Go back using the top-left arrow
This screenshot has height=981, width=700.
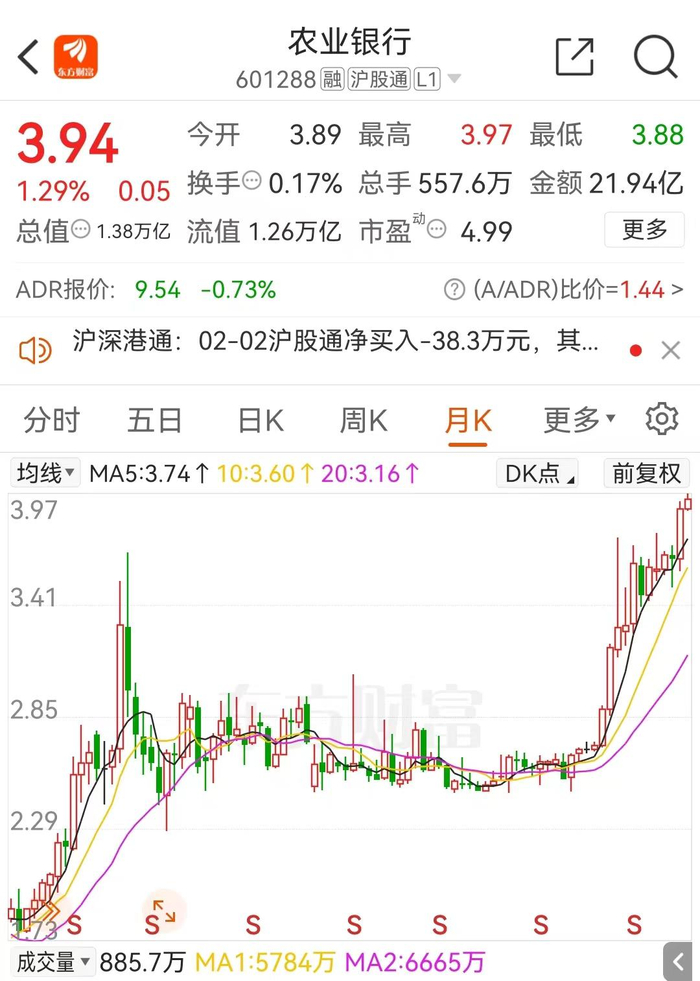point(29,57)
